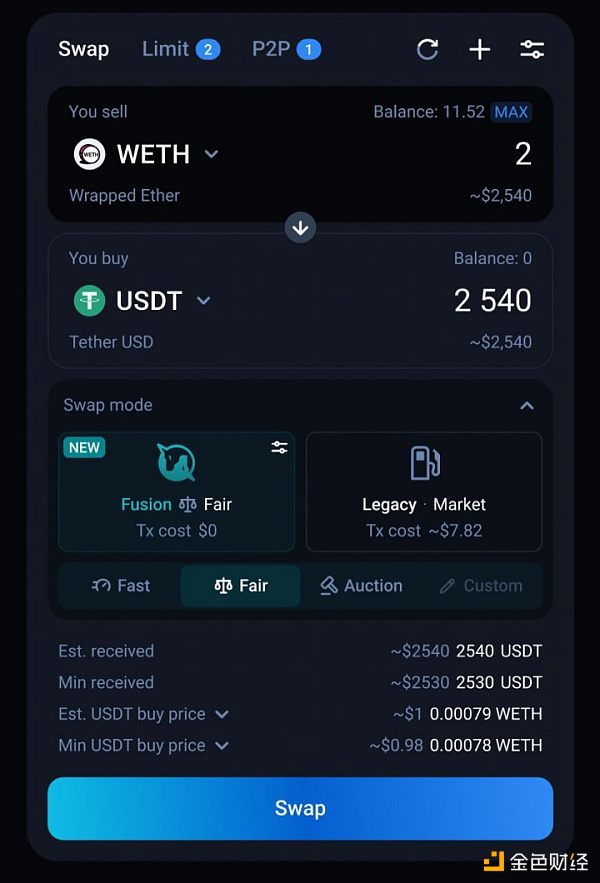
Task: Collapse the Swap mode section
Action: click(x=527, y=405)
